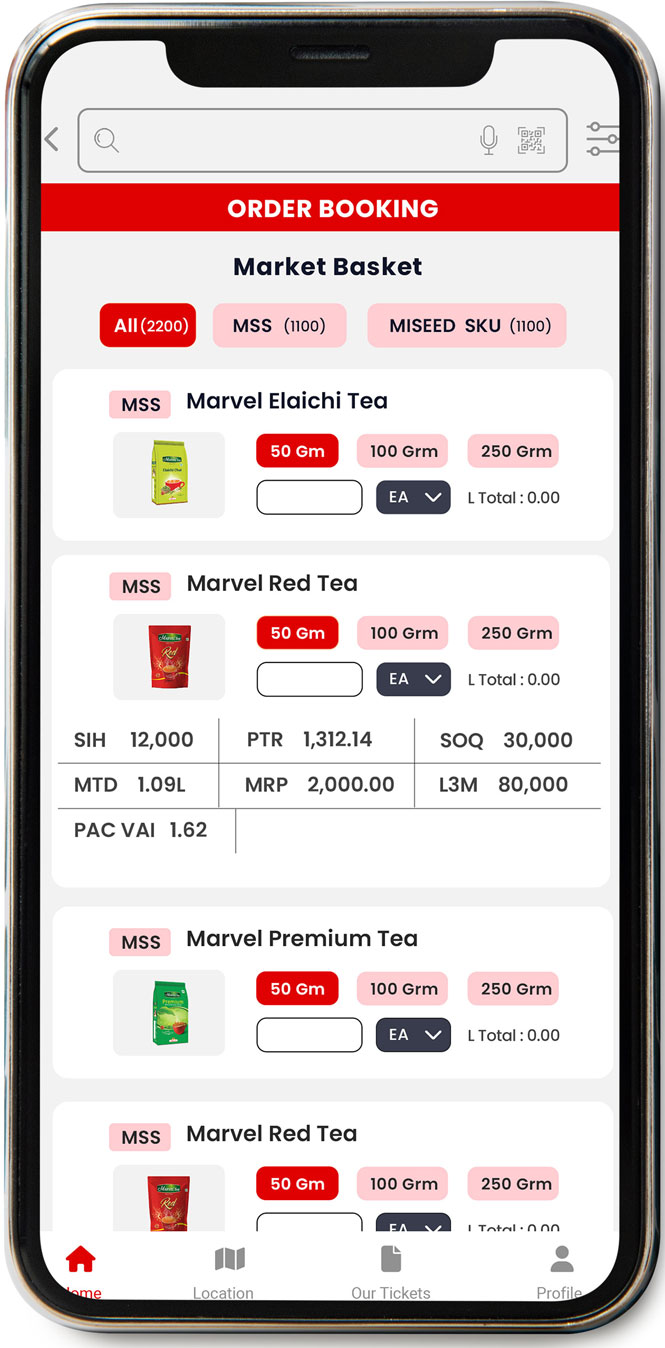Open the Our Tickets tab
This screenshot has width=665, height=1348.
390,1270
